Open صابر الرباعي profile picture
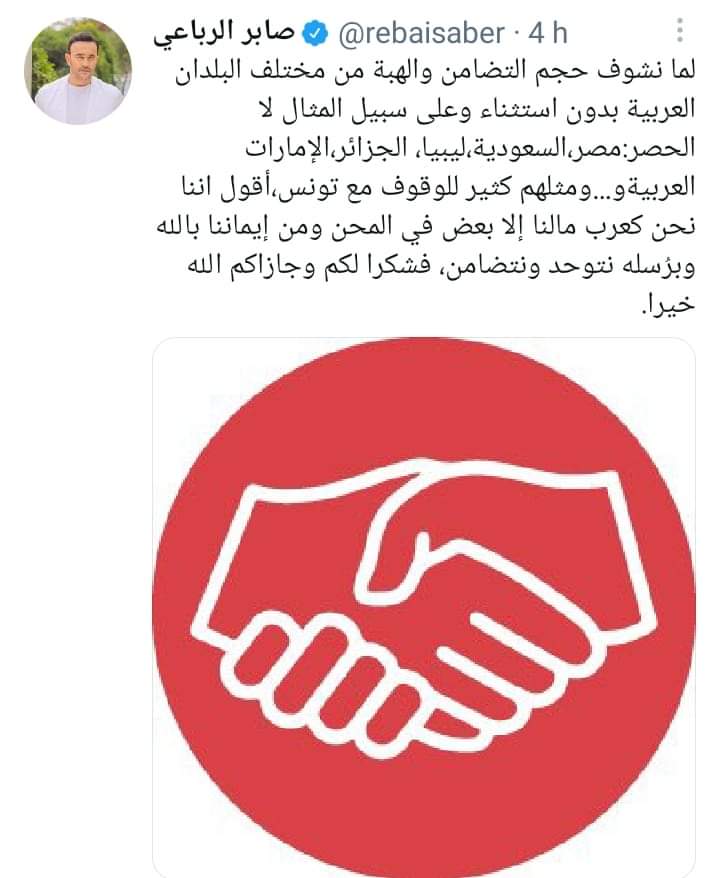The height and width of the screenshot is (878, 720). pyautogui.click(x=77, y=70)
